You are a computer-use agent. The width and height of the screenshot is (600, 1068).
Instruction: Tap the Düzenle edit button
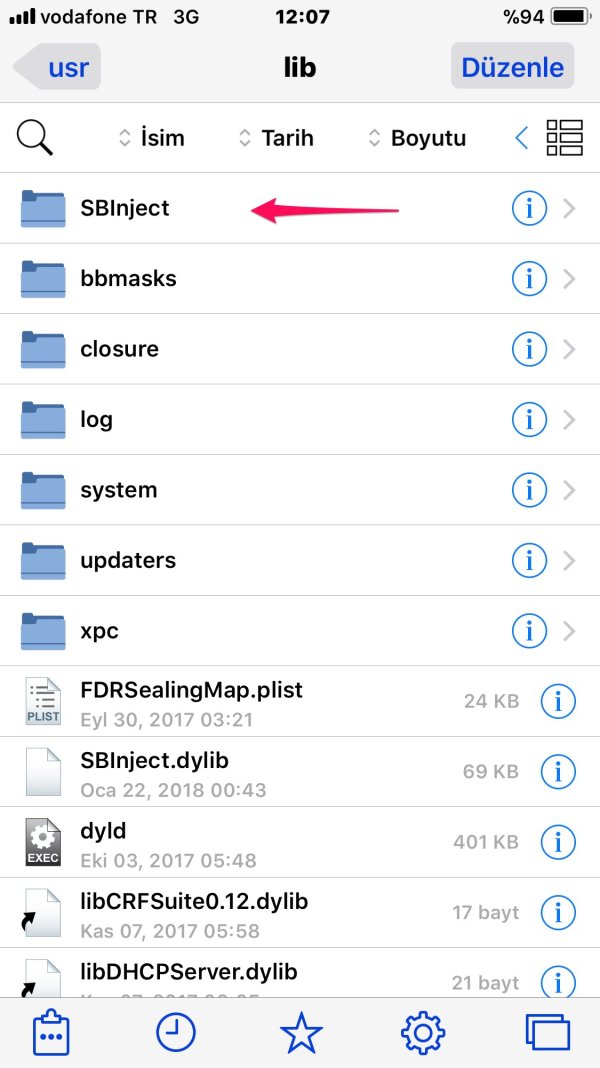(512, 68)
